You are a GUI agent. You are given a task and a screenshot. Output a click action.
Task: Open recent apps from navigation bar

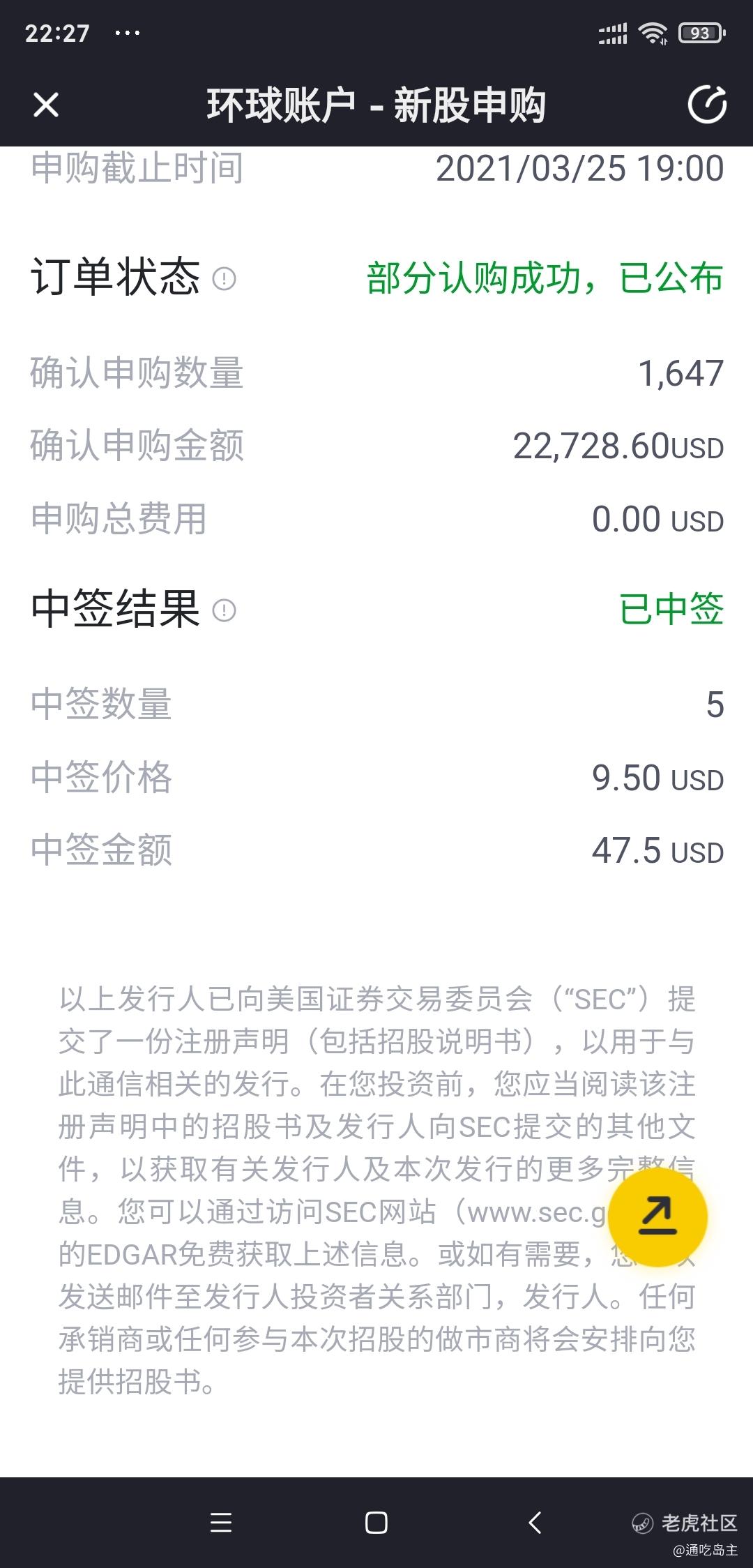tap(221, 1522)
